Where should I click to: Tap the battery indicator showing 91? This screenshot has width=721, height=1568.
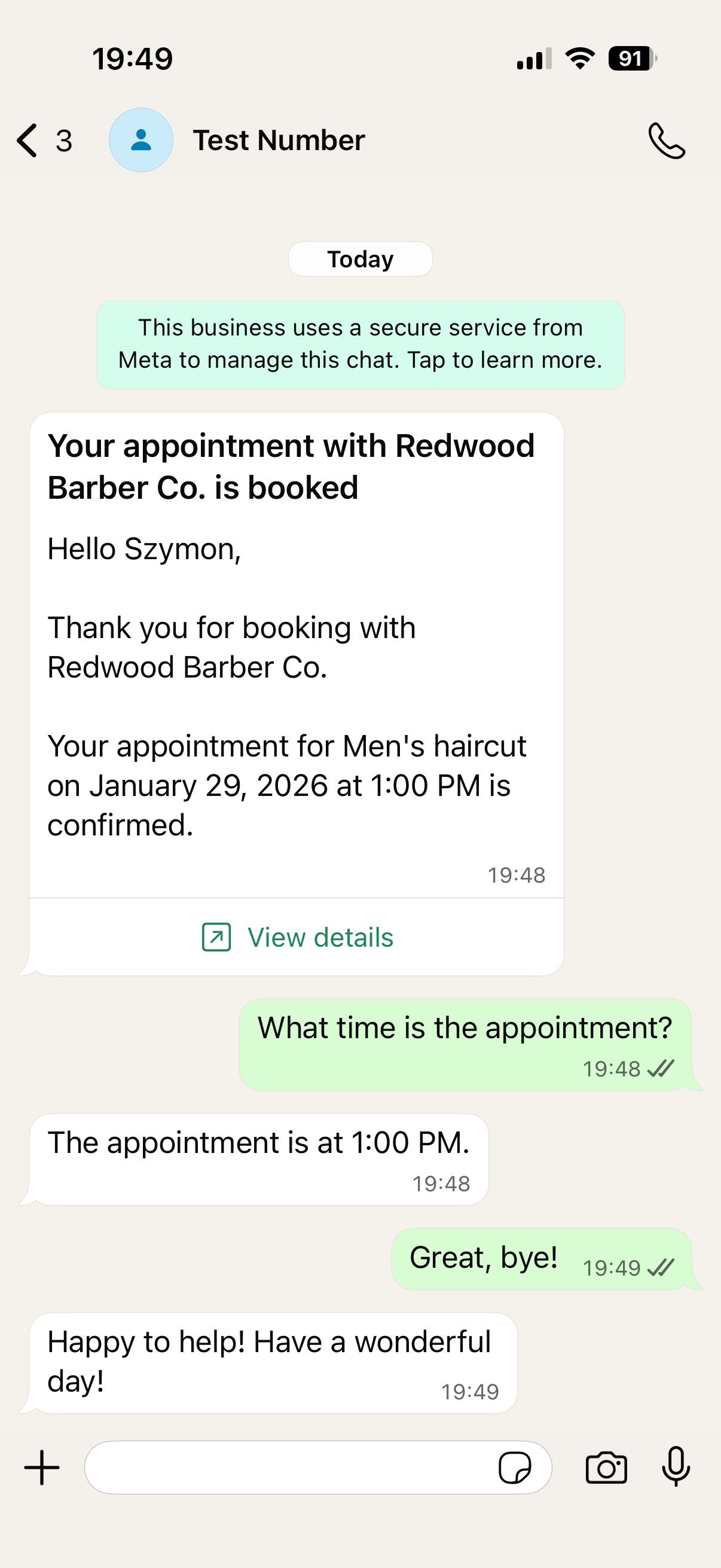tap(630, 57)
